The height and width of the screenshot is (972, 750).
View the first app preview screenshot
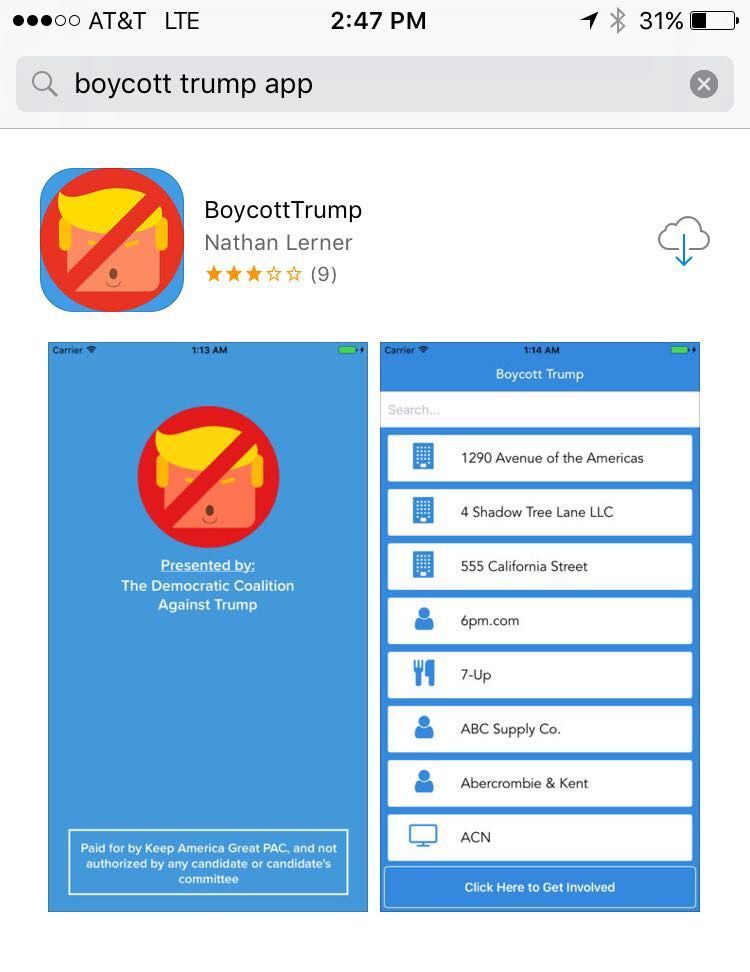[x=208, y=627]
